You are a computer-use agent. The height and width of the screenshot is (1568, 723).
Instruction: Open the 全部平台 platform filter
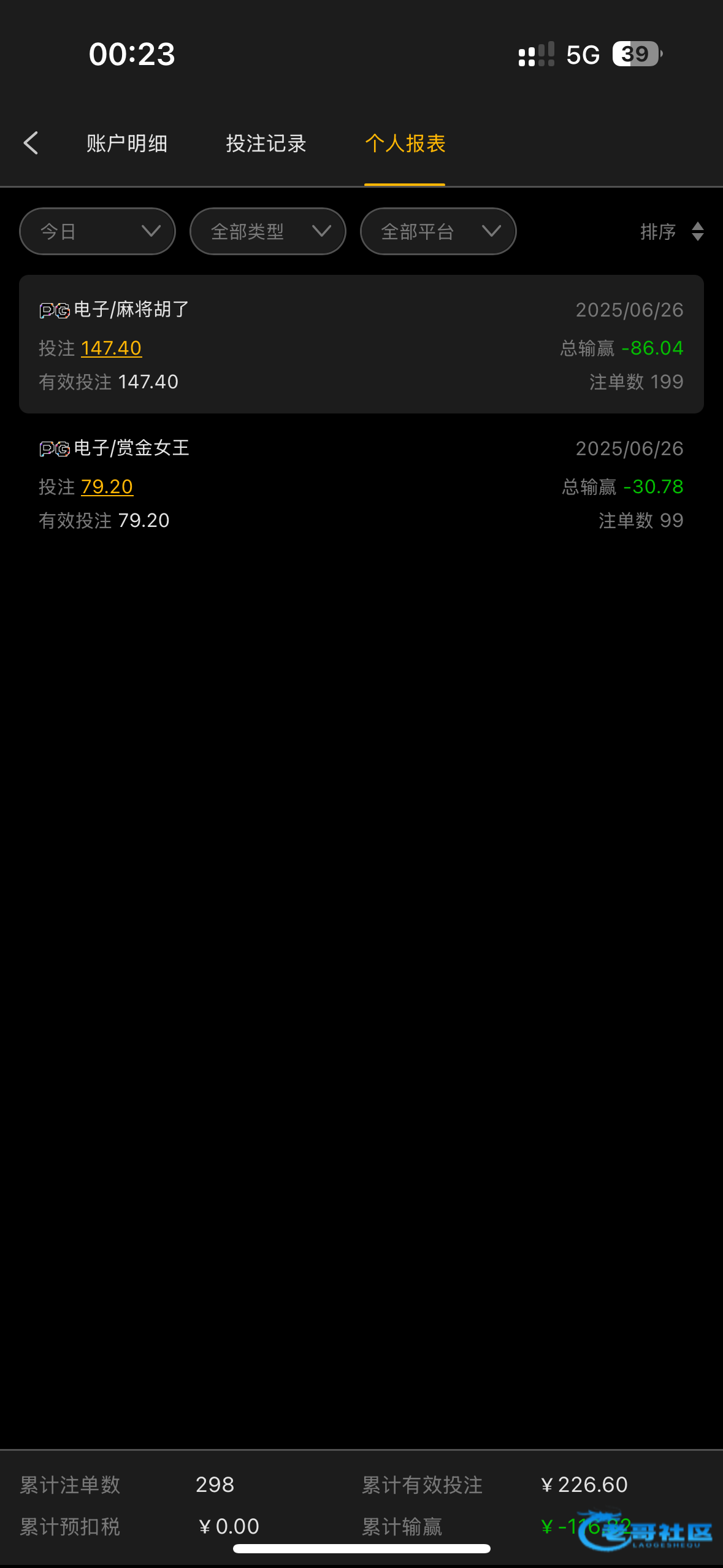(438, 231)
